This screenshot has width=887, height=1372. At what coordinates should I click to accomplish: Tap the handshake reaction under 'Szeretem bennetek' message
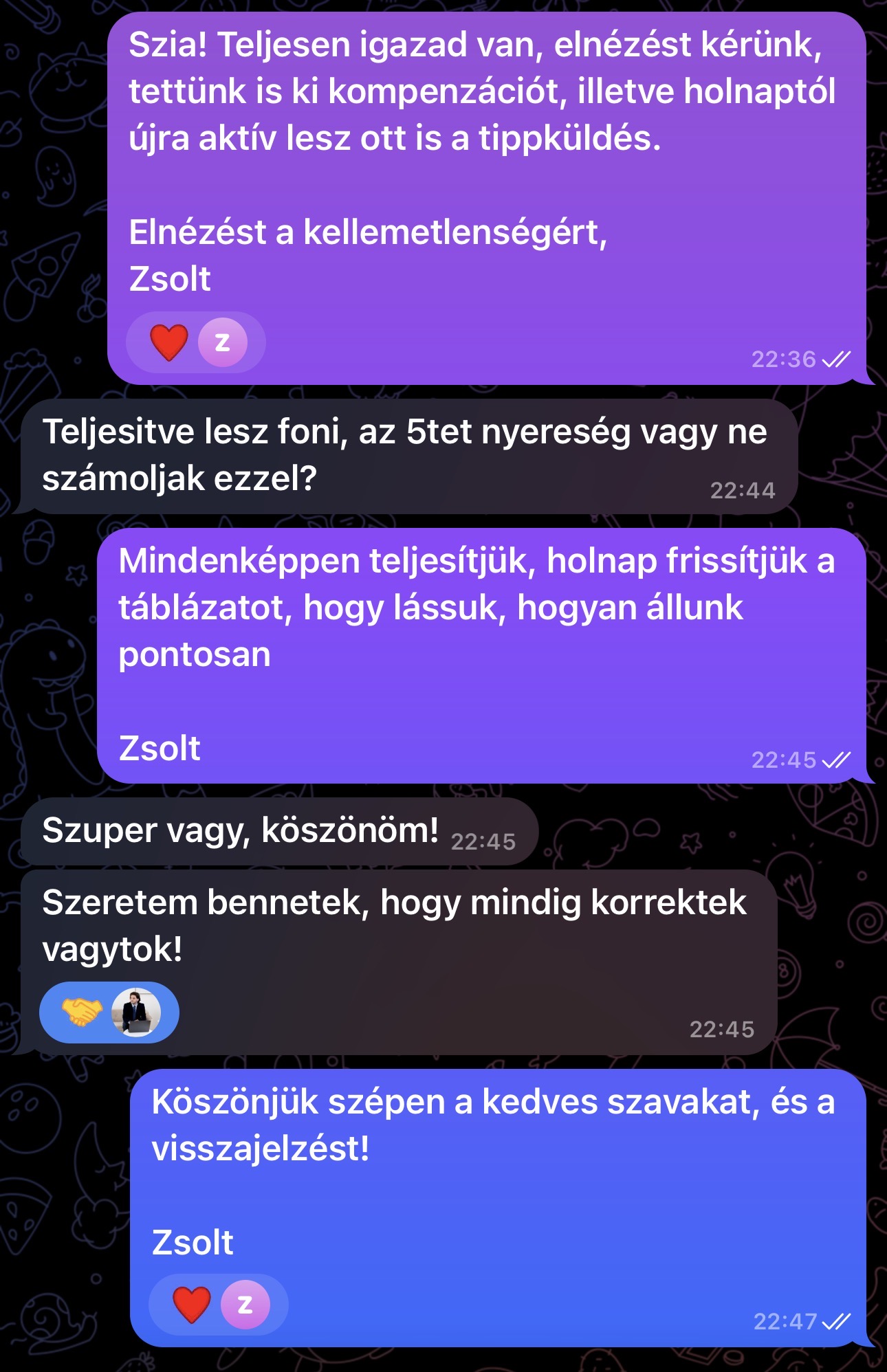82,1012
